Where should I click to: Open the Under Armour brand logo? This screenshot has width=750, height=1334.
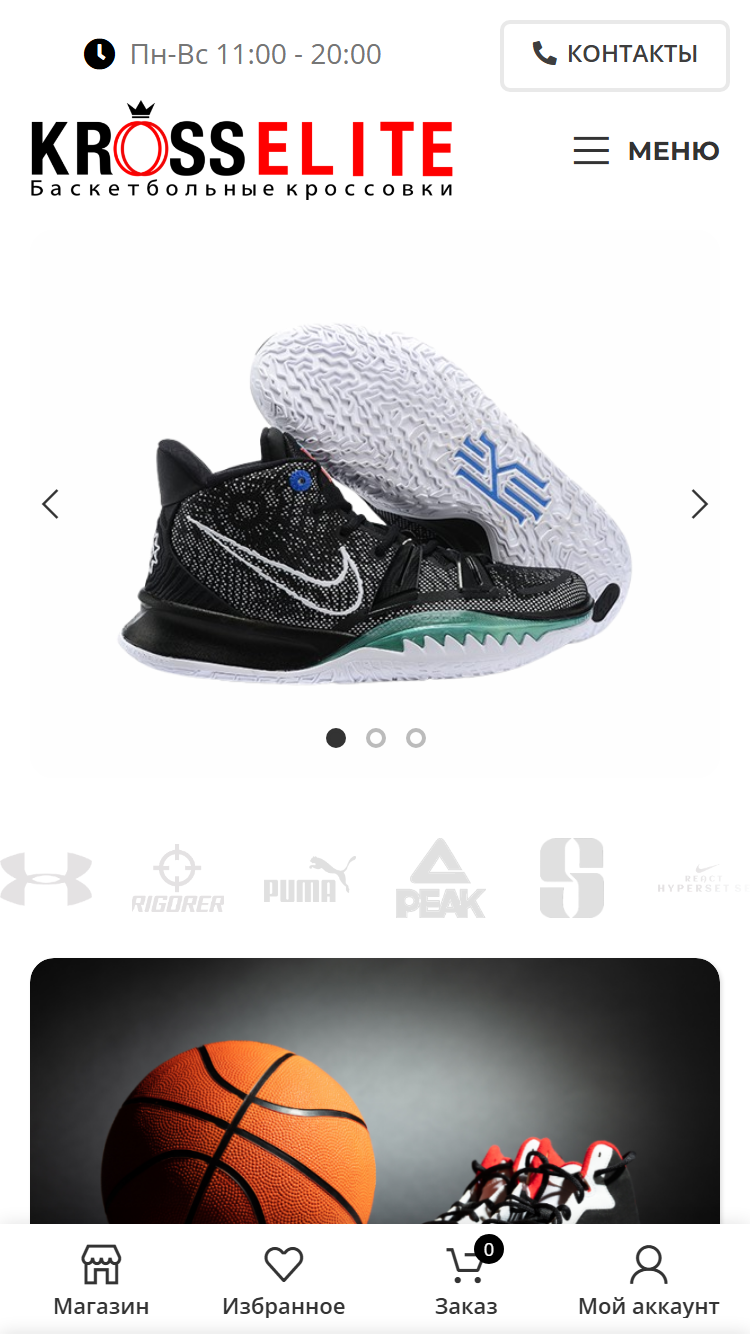click(x=45, y=879)
